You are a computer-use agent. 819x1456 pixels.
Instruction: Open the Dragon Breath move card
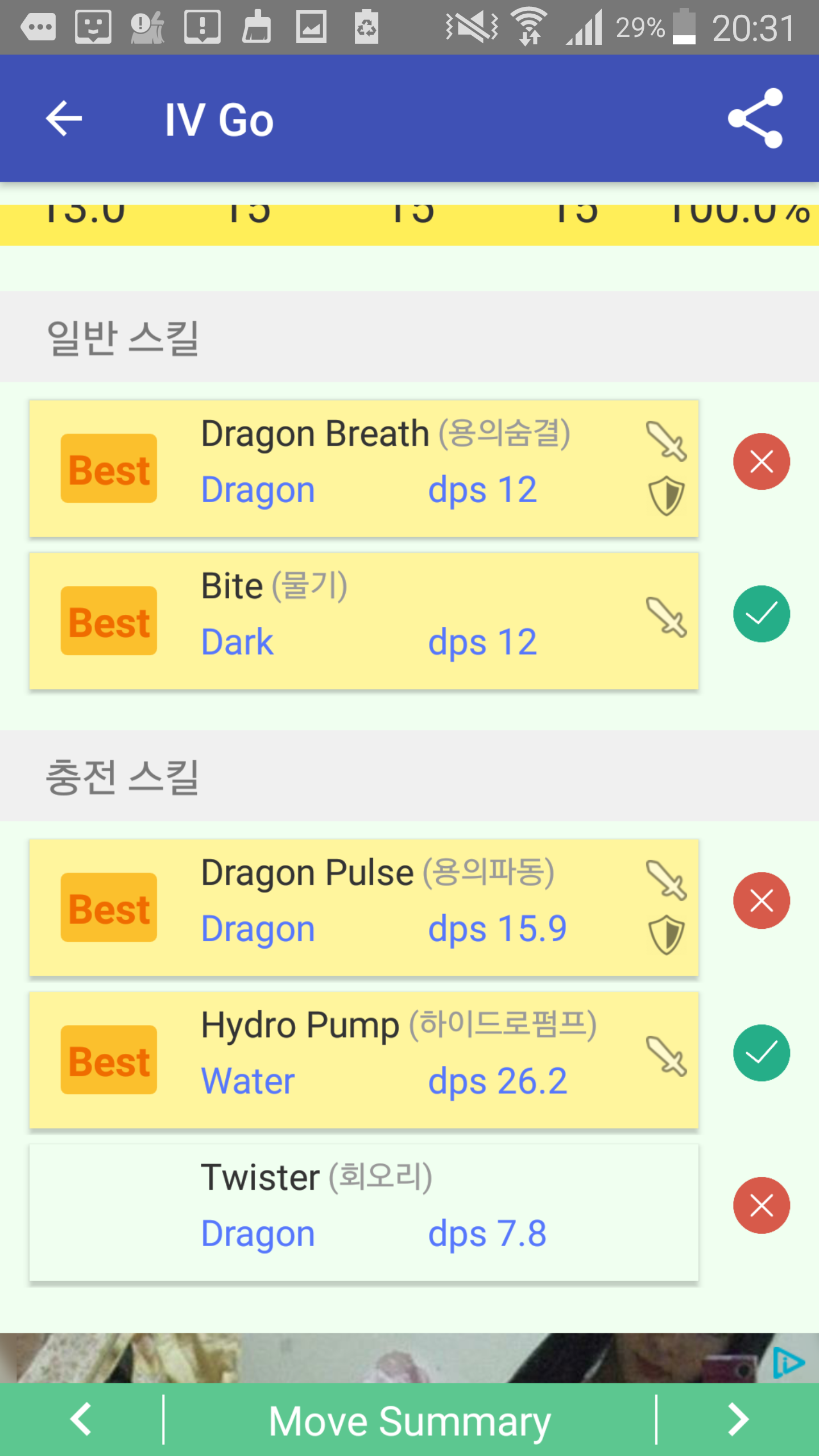364,468
